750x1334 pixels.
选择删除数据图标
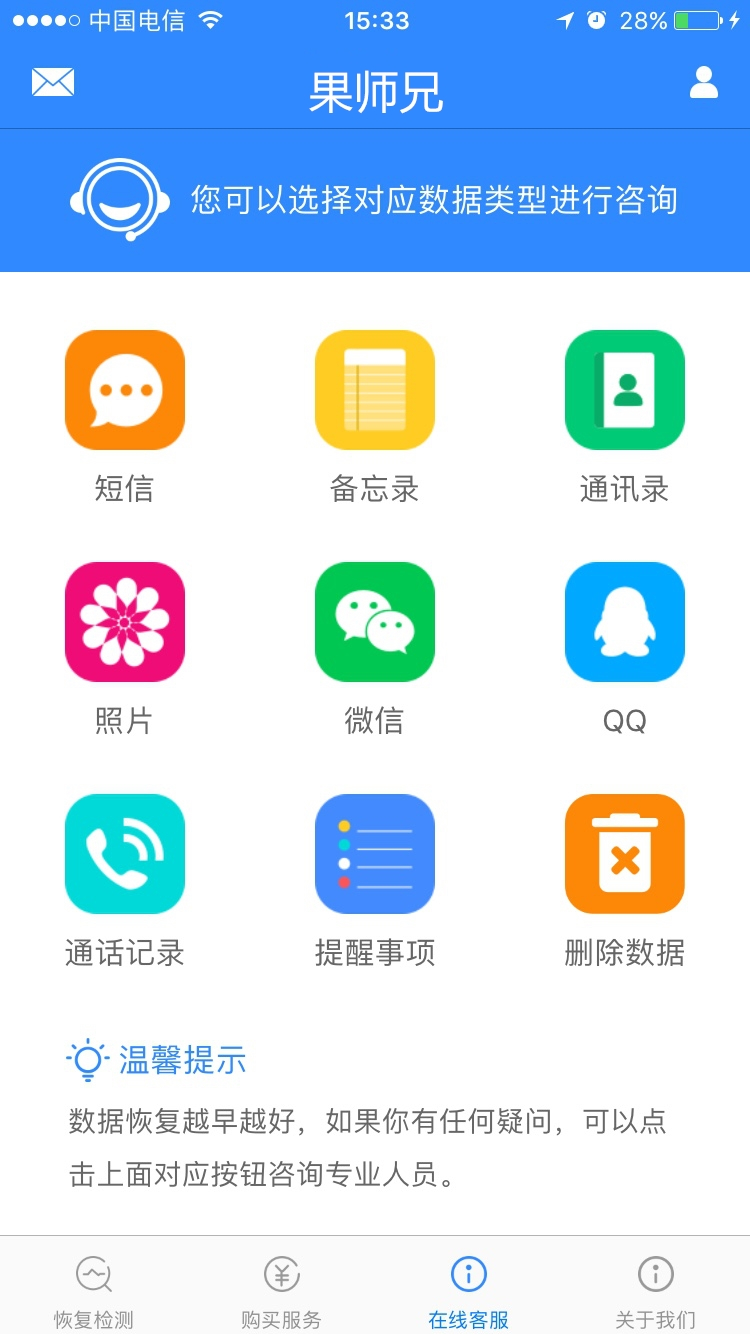[624, 853]
